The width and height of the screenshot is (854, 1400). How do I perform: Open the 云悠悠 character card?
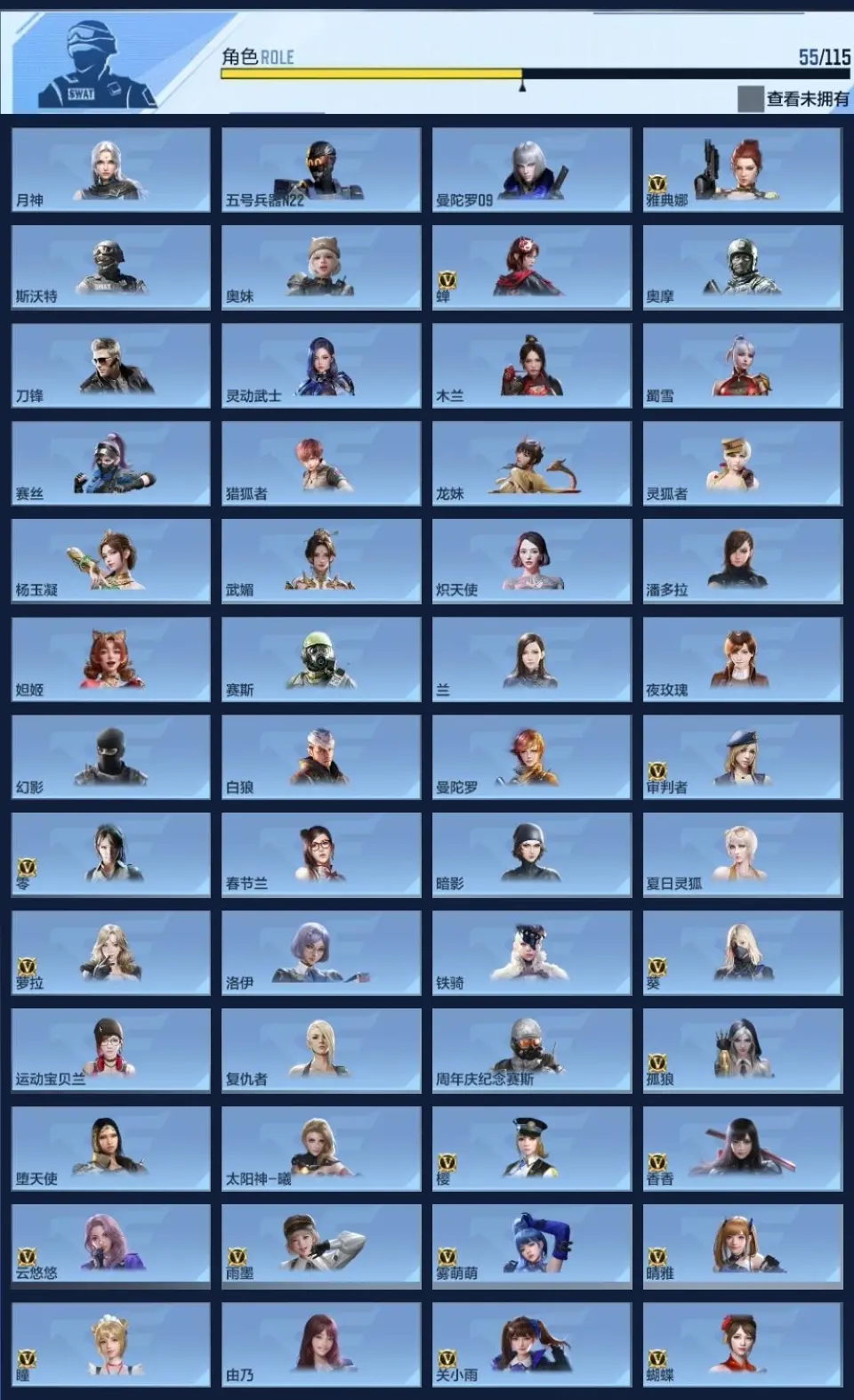[111, 1246]
